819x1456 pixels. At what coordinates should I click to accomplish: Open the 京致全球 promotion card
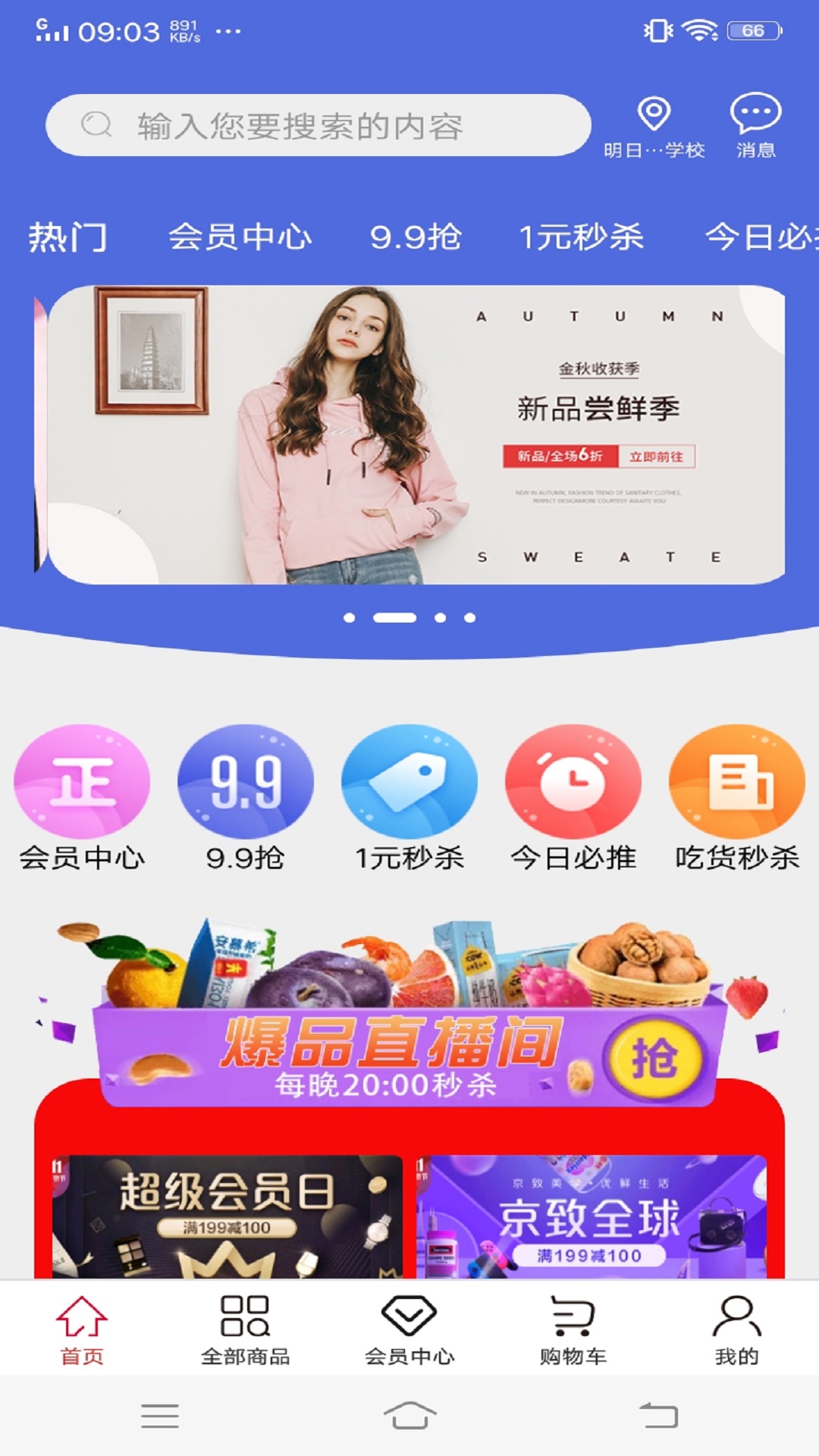click(591, 1216)
